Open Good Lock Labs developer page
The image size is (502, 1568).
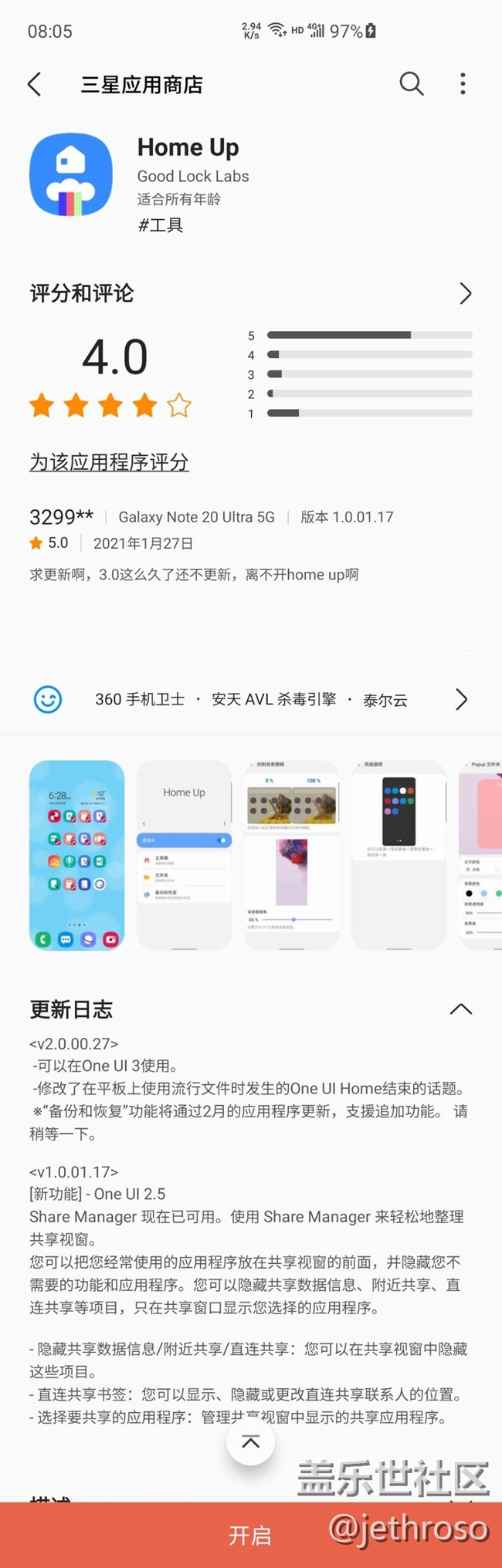(193, 176)
